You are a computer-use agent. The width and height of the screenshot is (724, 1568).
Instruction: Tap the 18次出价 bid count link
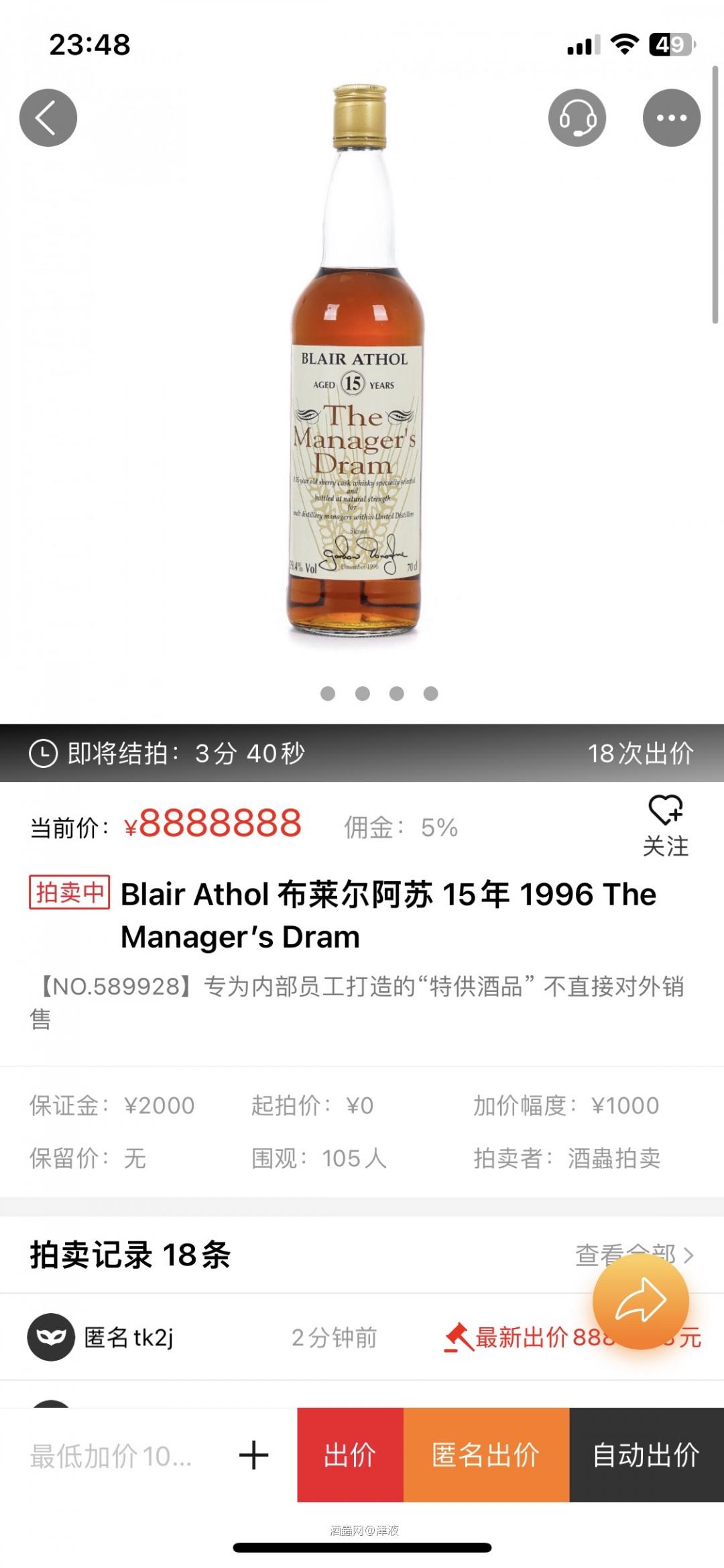pyautogui.click(x=642, y=753)
